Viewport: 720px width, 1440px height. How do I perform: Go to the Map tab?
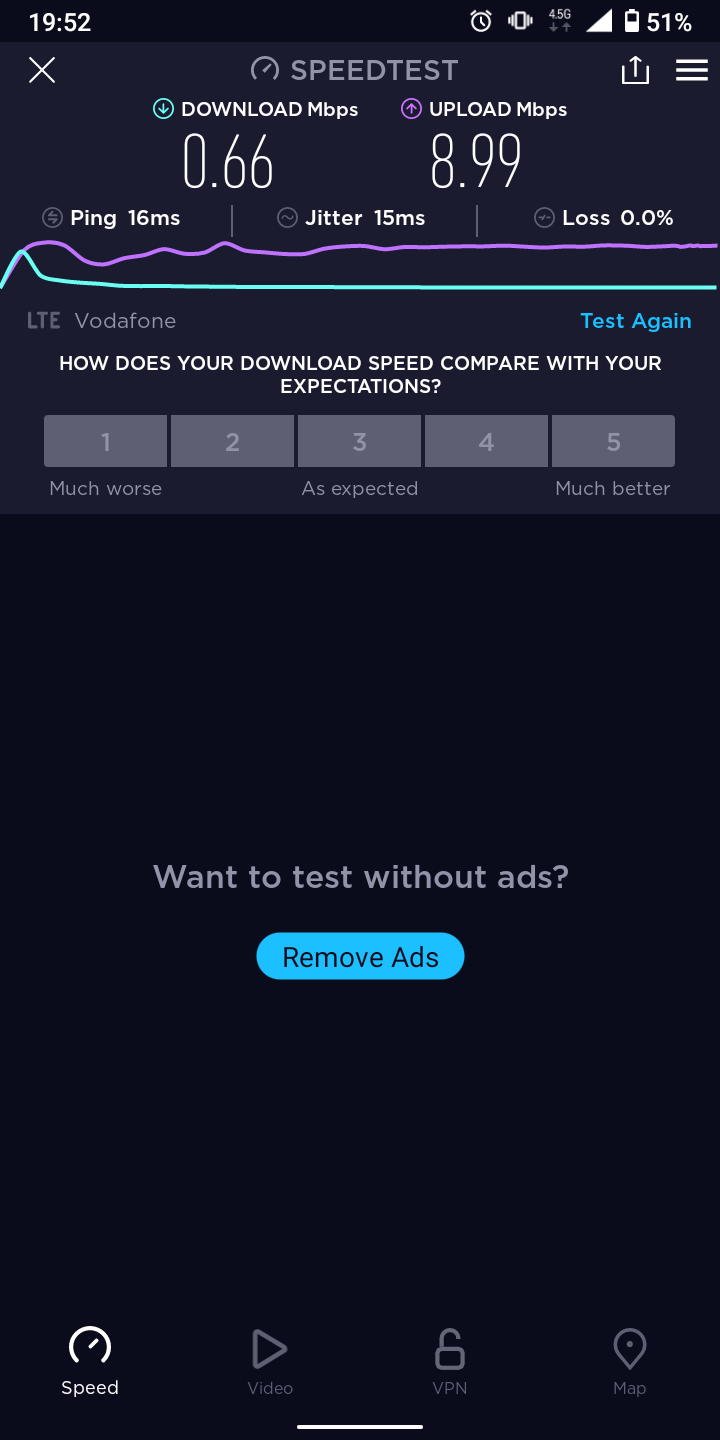629,1361
